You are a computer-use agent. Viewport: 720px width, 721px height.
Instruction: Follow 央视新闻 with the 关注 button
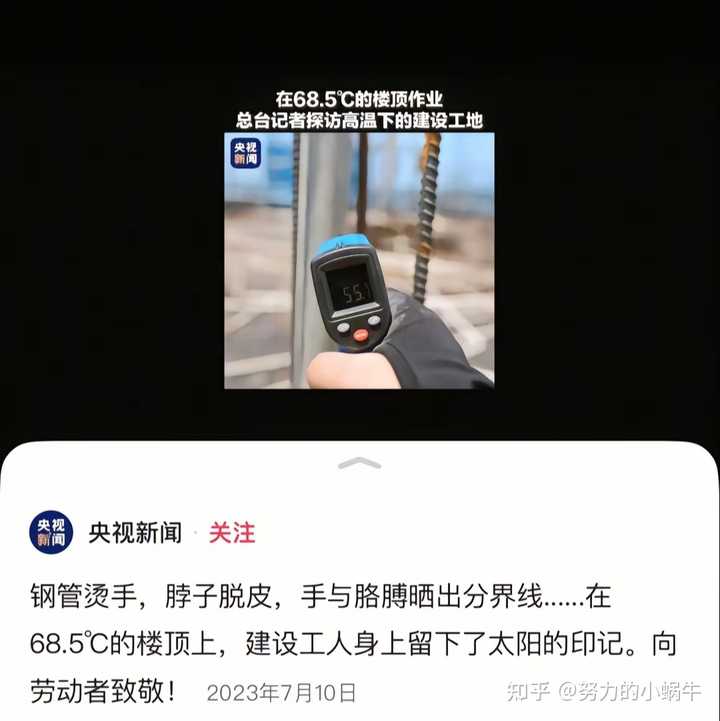click(x=231, y=533)
